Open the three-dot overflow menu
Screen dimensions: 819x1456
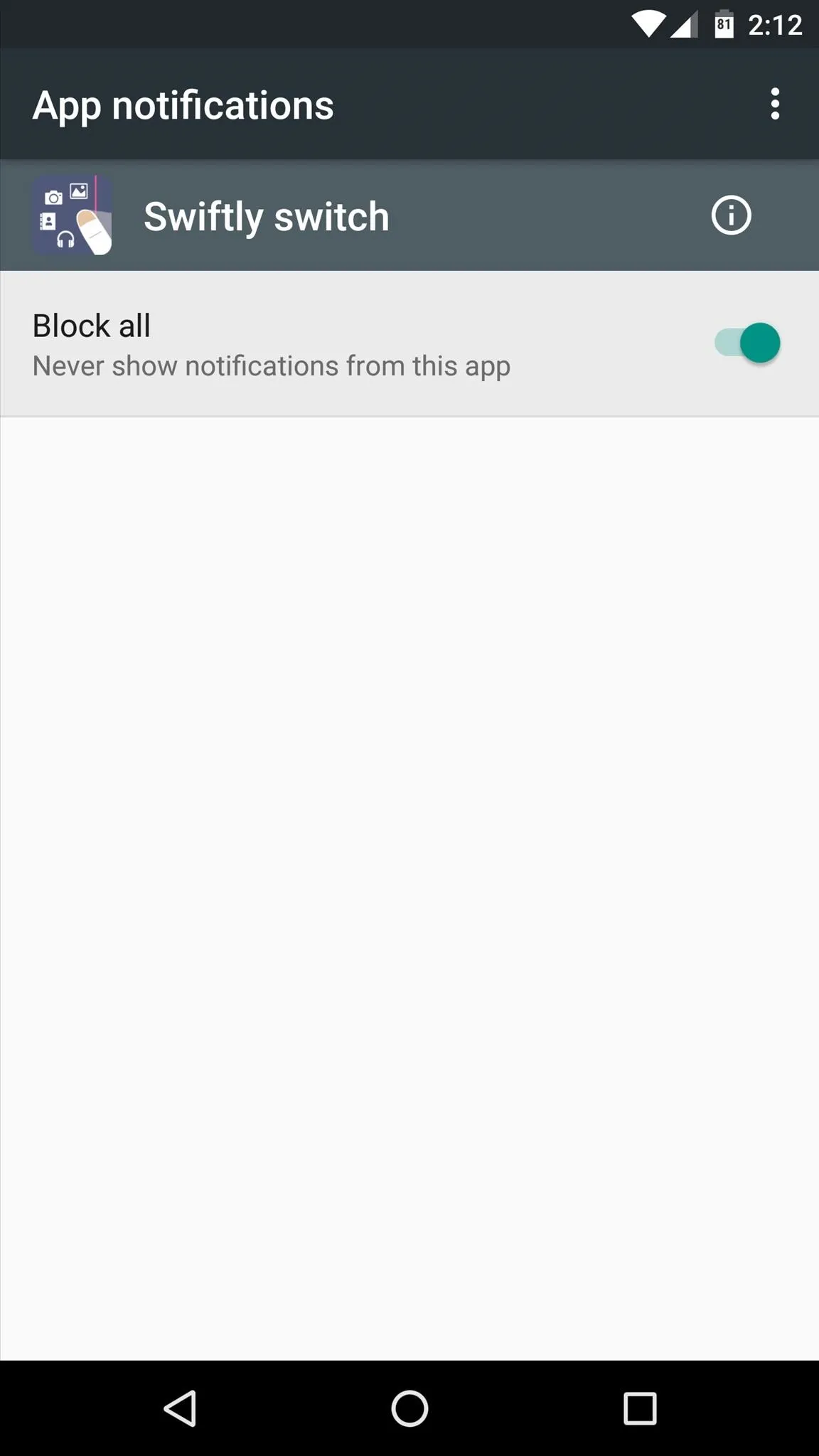(x=775, y=105)
